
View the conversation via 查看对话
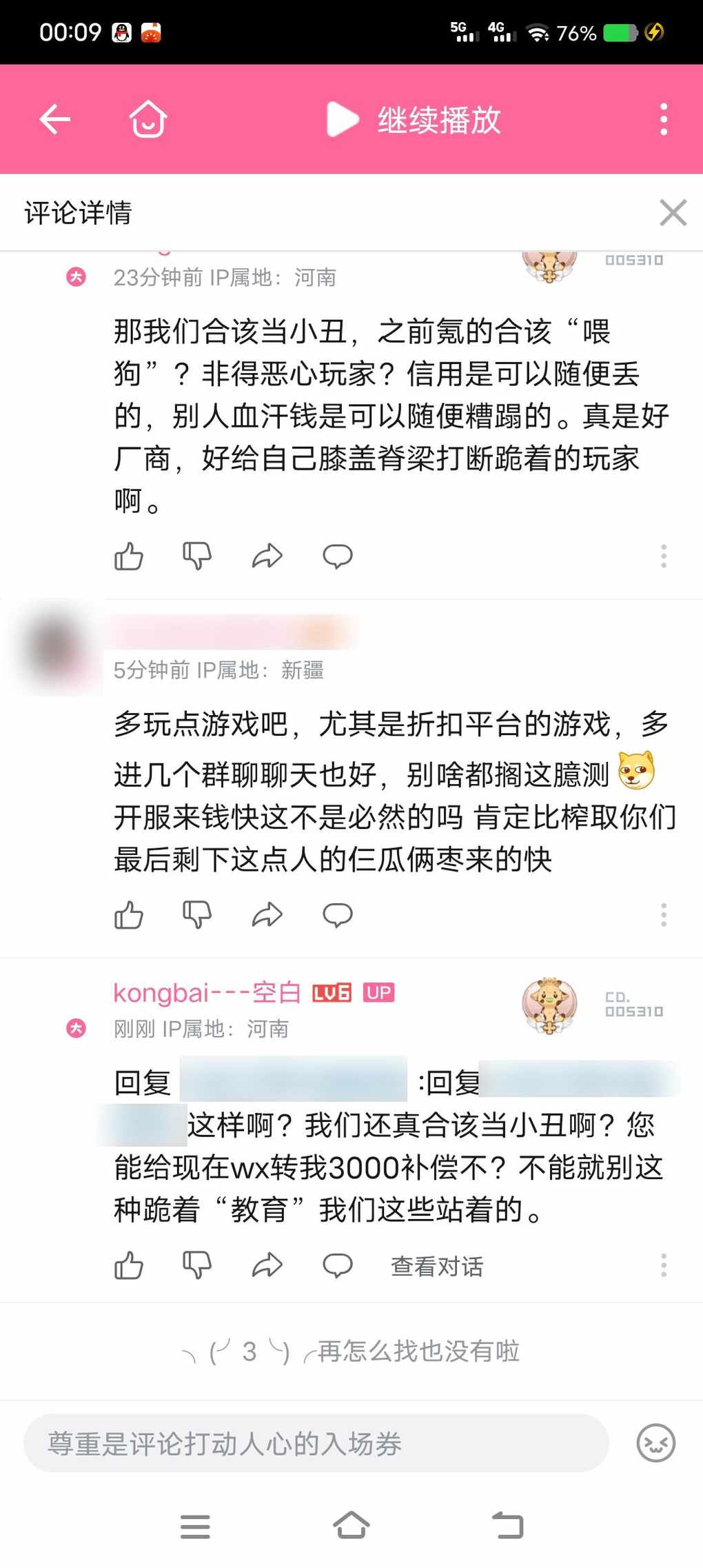click(x=437, y=1266)
